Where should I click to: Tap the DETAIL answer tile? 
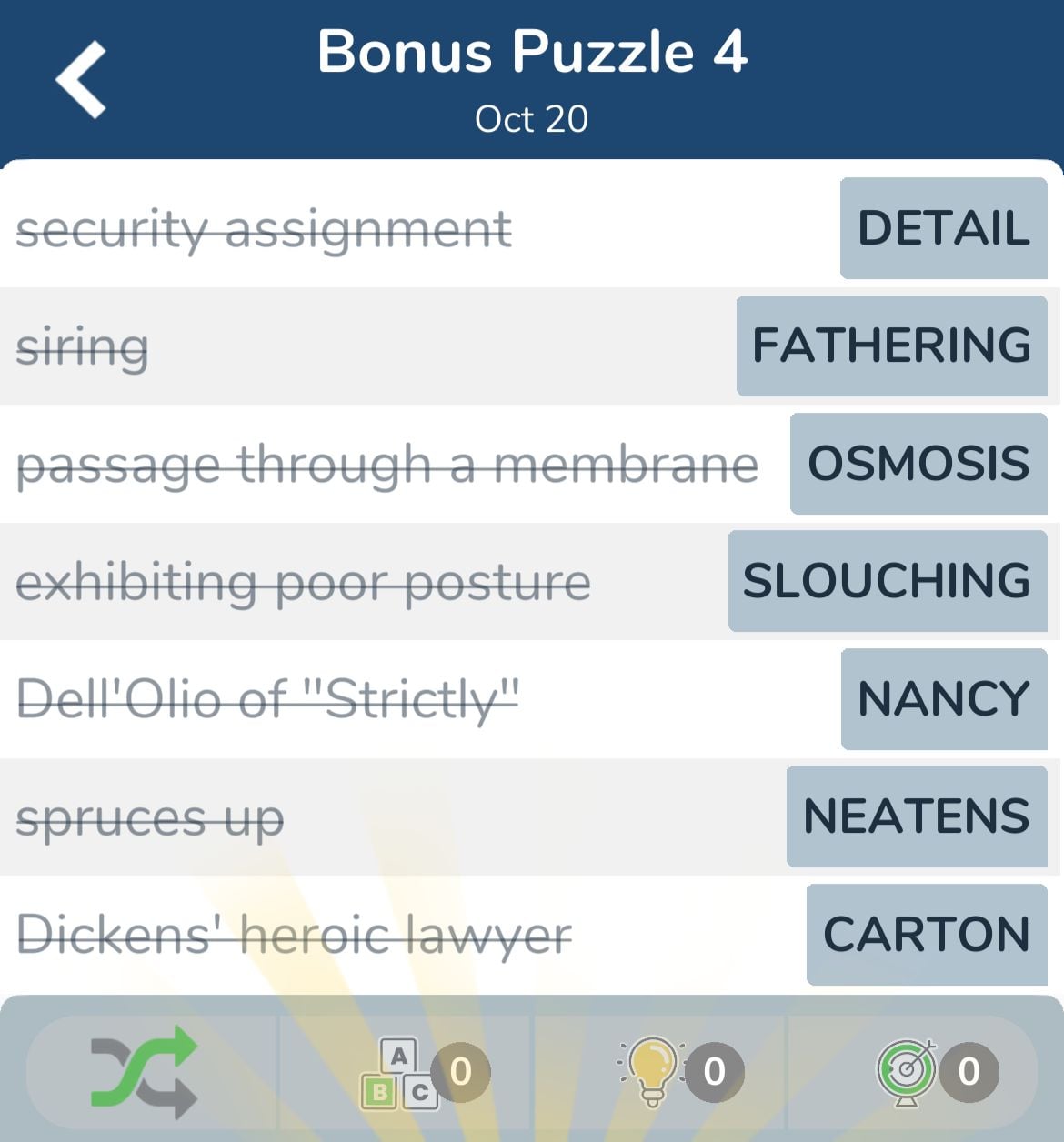[x=943, y=228]
